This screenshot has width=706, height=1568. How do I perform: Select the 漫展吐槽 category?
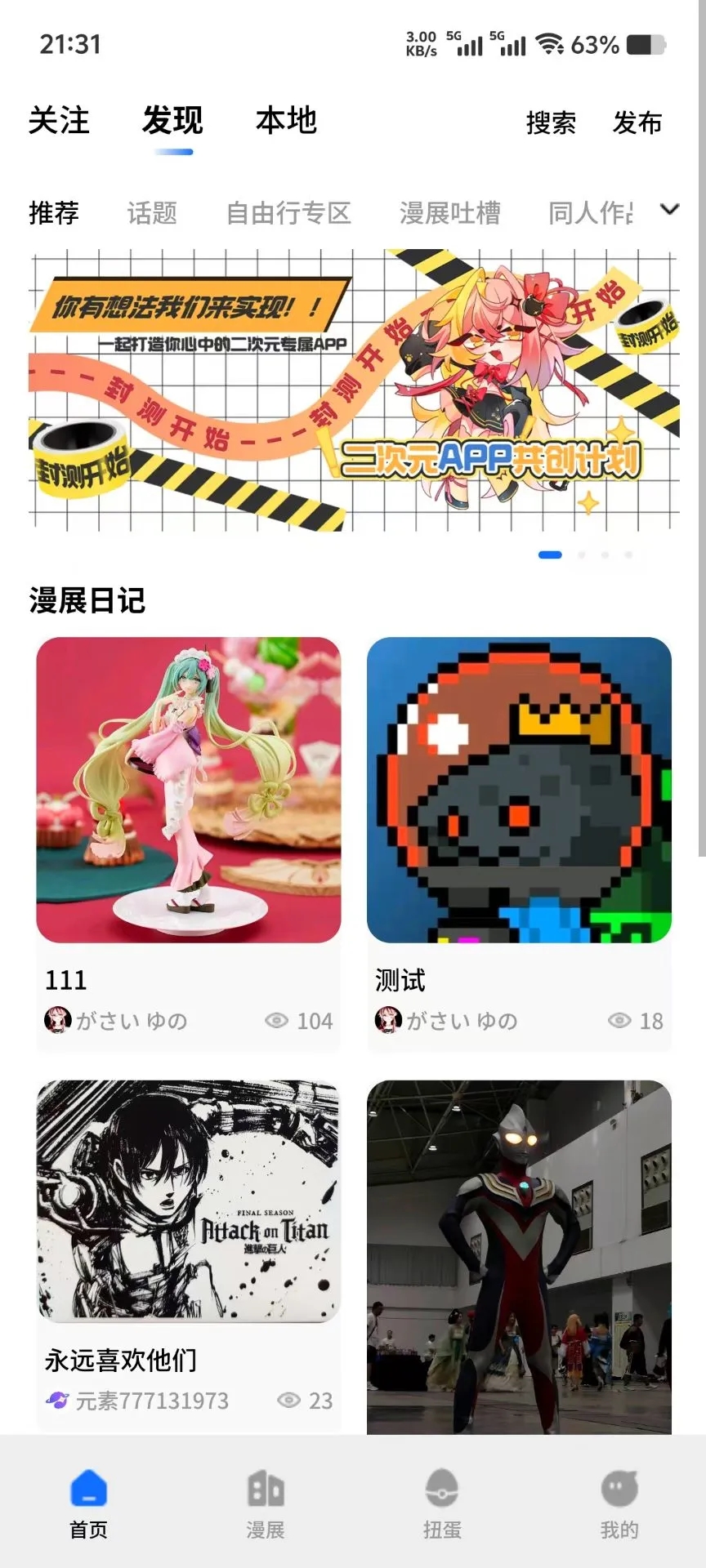tap(450, 212)
